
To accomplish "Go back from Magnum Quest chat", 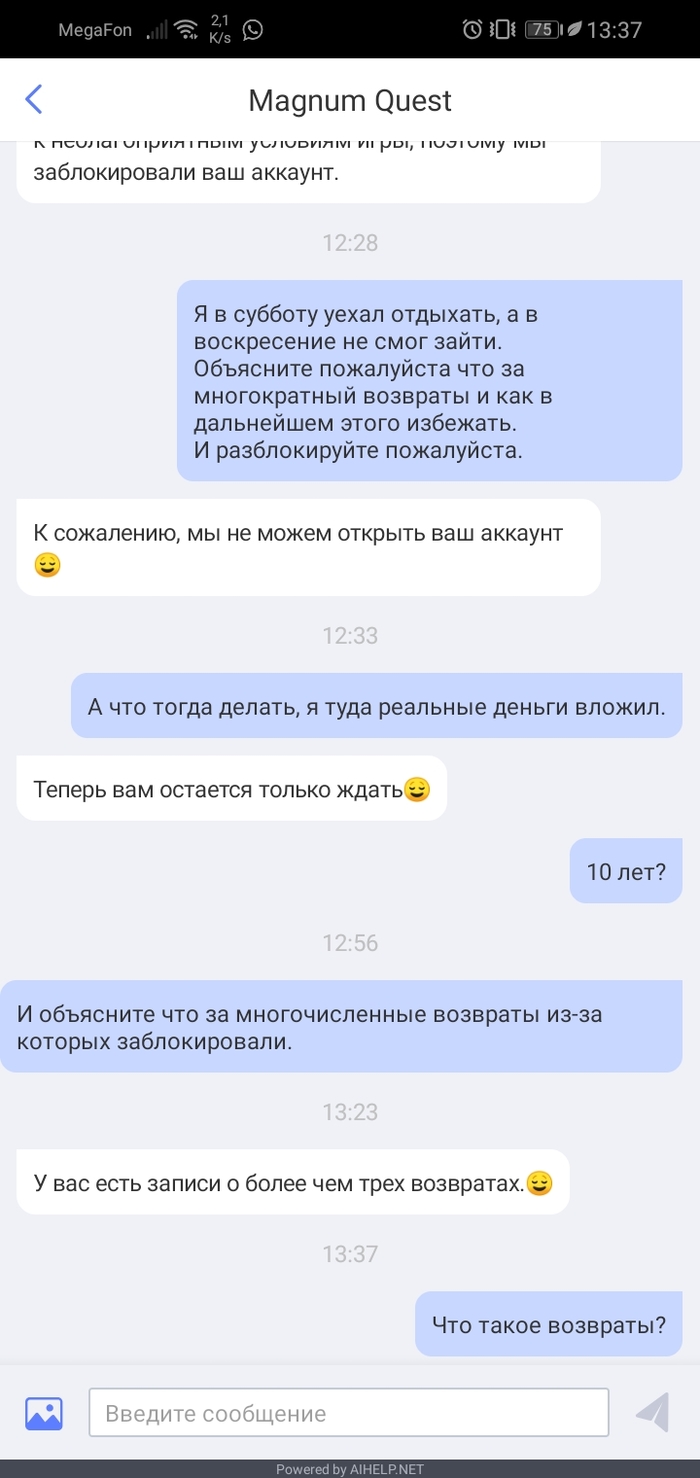I will pos(34,100).
